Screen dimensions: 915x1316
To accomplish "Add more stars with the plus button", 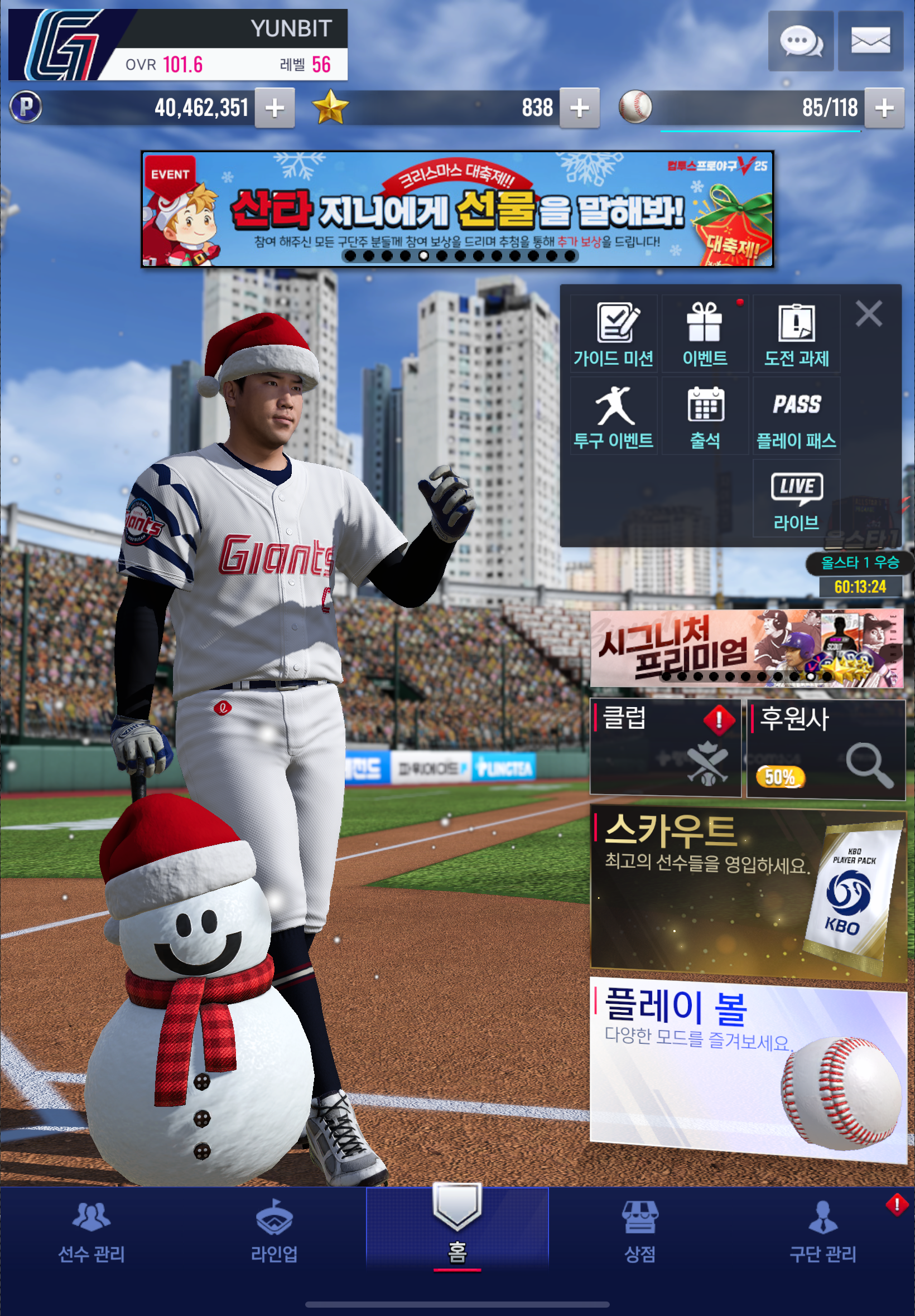I will [x=579, y=108].
